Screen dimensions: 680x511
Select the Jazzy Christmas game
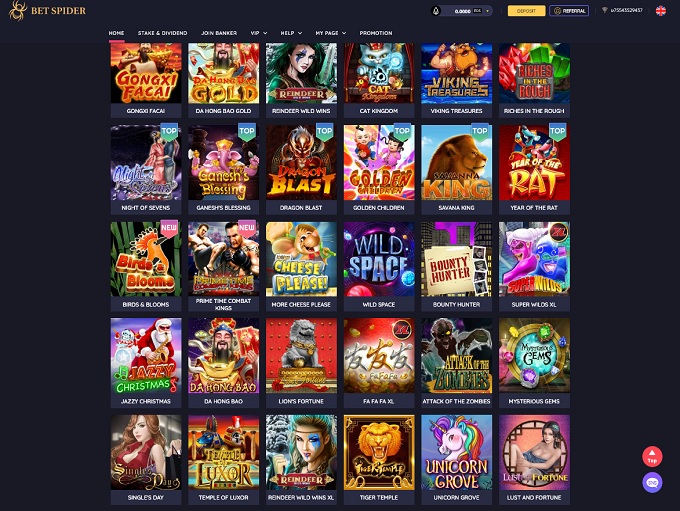146,354
